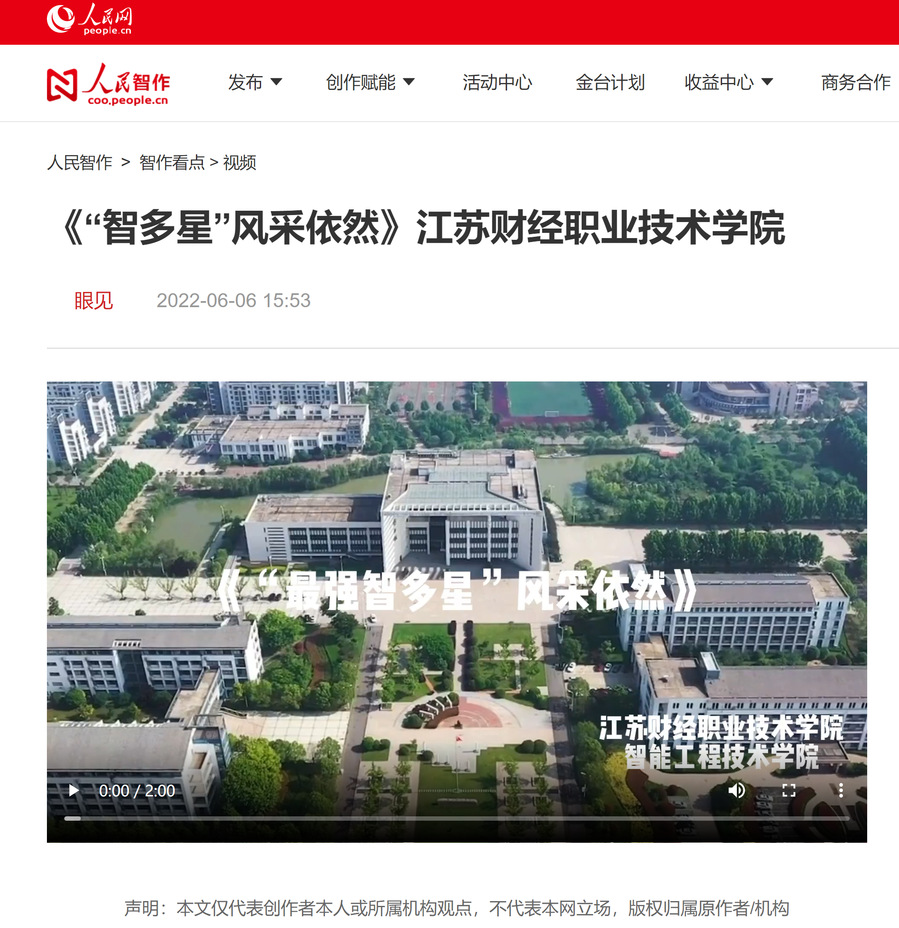
Task: Go to 人民智作 breadcrumb home
Action: [80, 162]
